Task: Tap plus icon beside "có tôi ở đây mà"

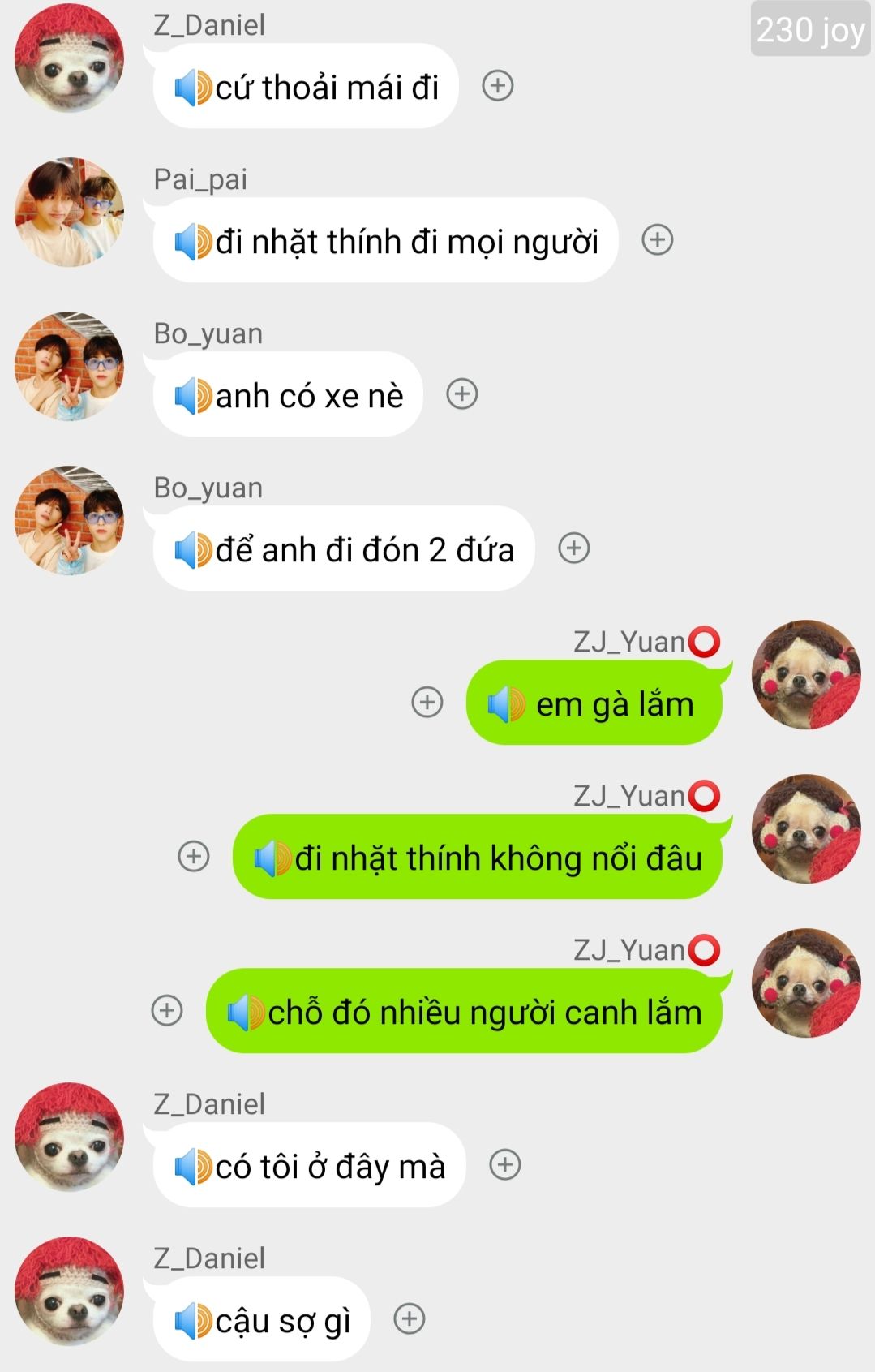Action: (x=504, y=1164)
